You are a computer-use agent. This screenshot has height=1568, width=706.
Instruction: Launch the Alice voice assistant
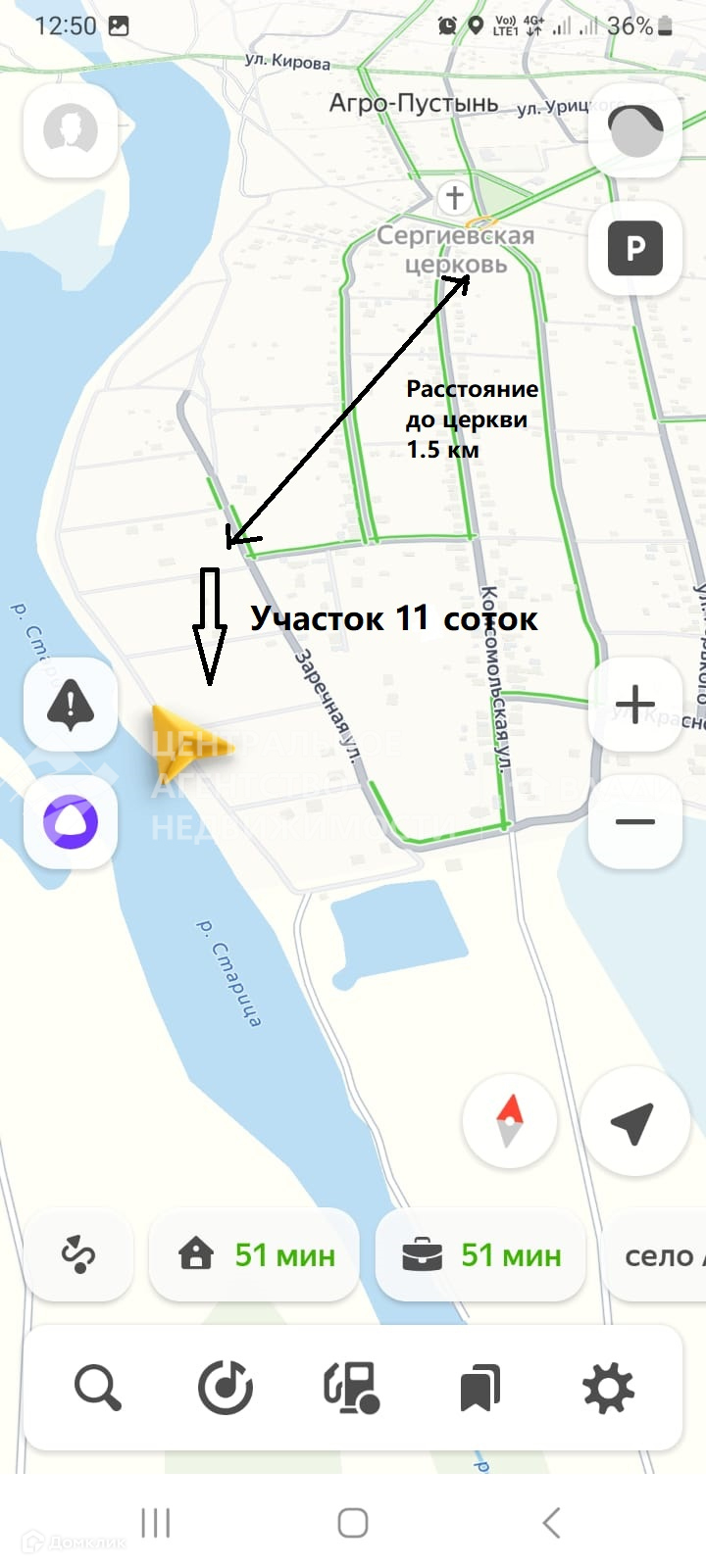click(71, 821)
